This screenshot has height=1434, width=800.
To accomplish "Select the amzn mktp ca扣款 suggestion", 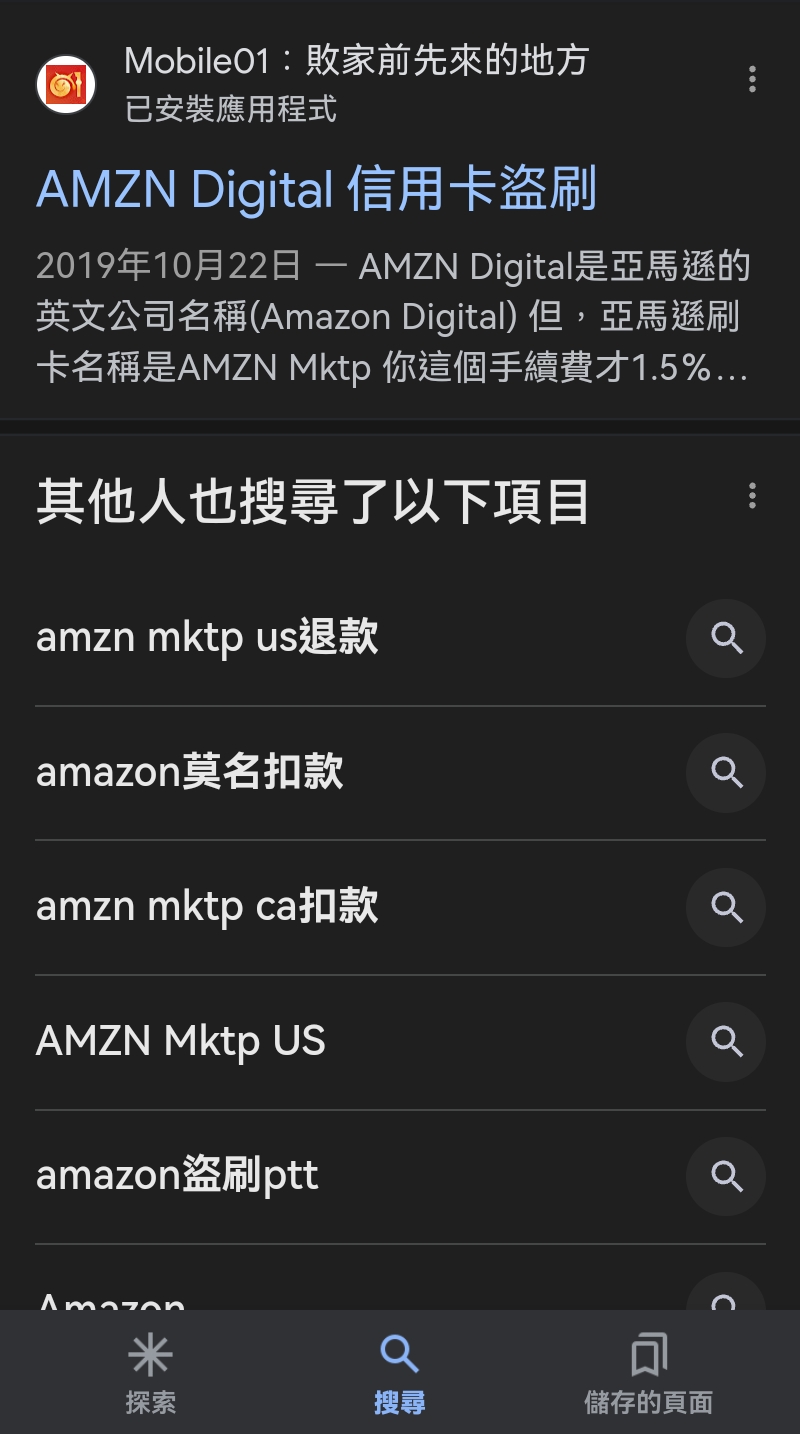I will point(400,907).
